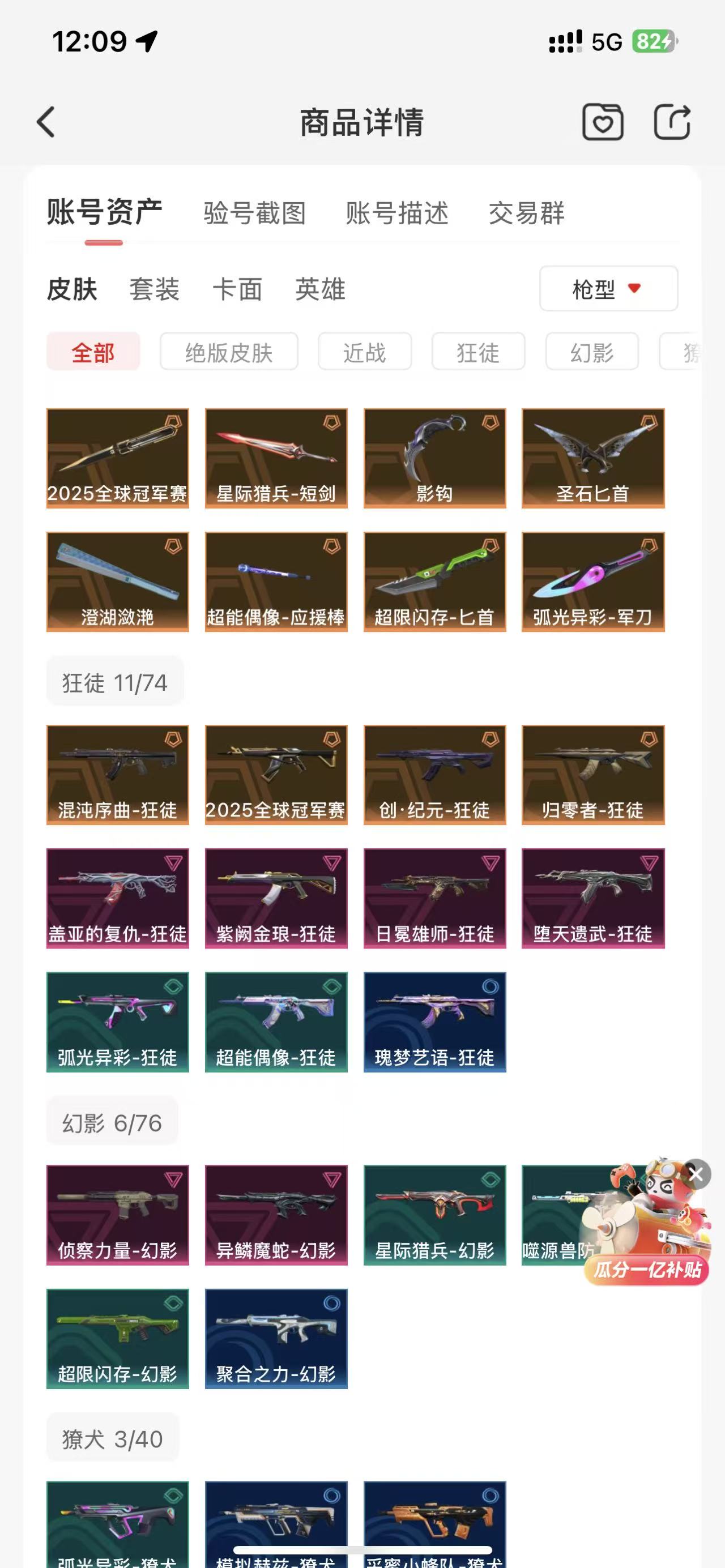725x1568 pixels.
Task: Apply the 狂徒 filter chip
Action: pos(479,351)
